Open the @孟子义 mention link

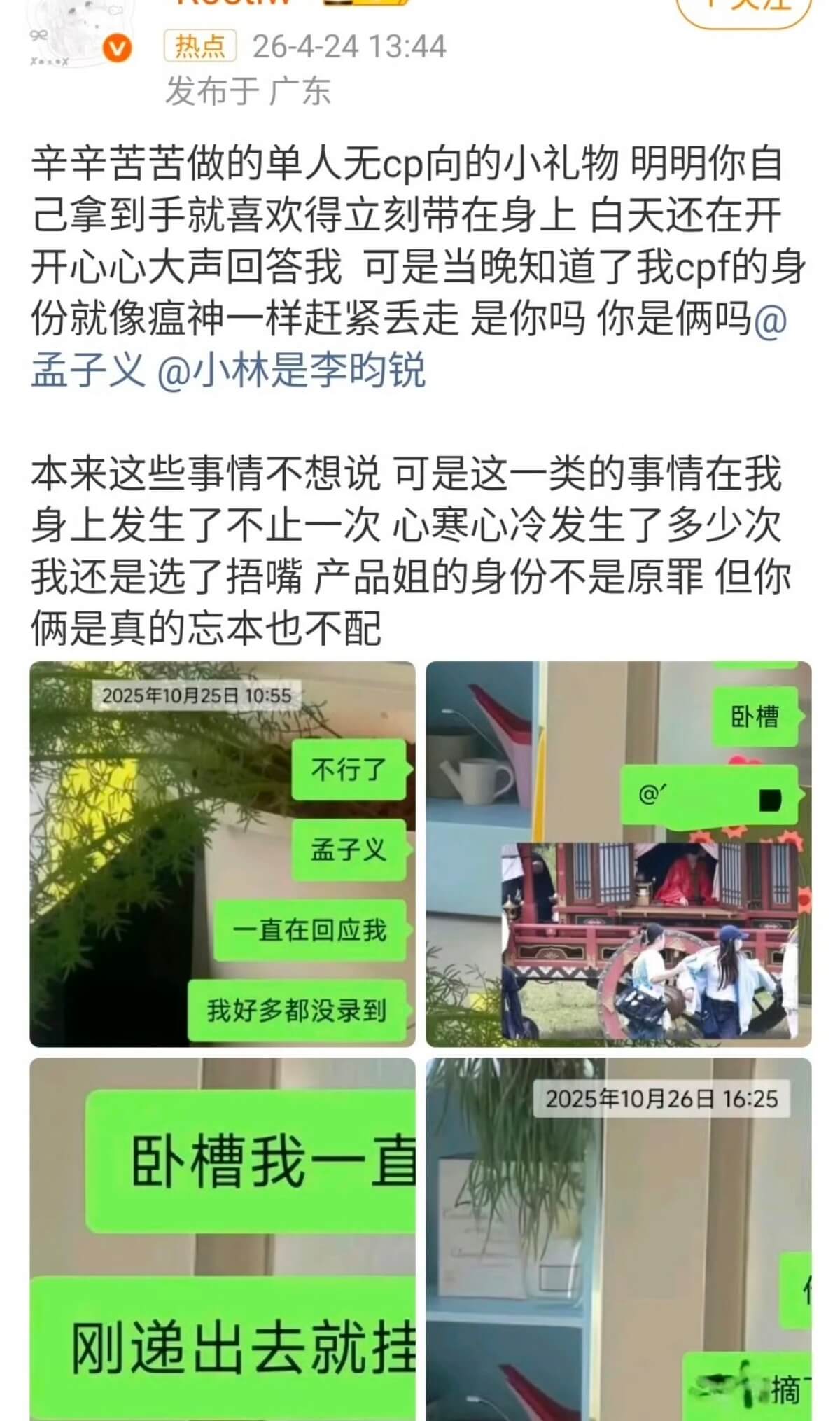(87, 369)
